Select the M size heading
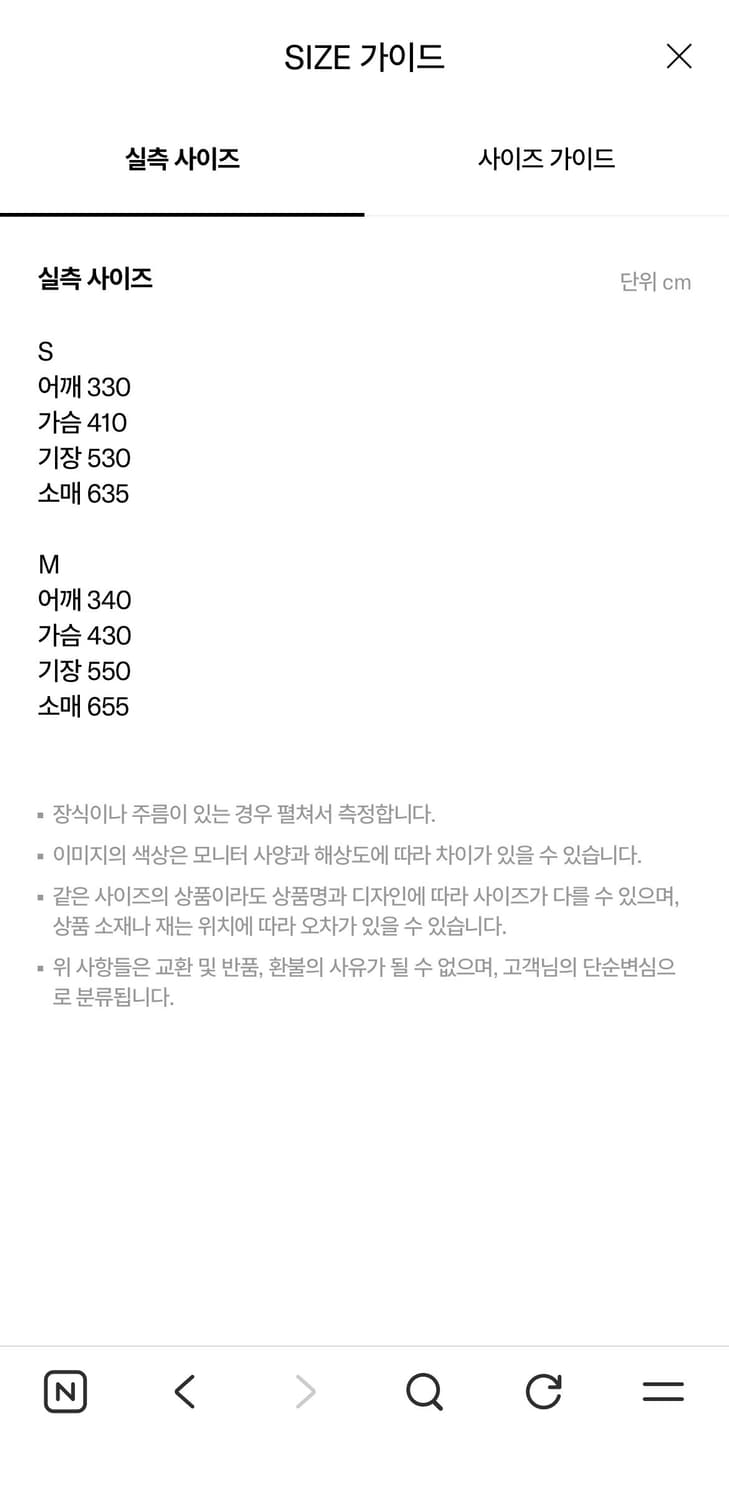Screen dimensions: 729x1500 (x=48, y=565)
